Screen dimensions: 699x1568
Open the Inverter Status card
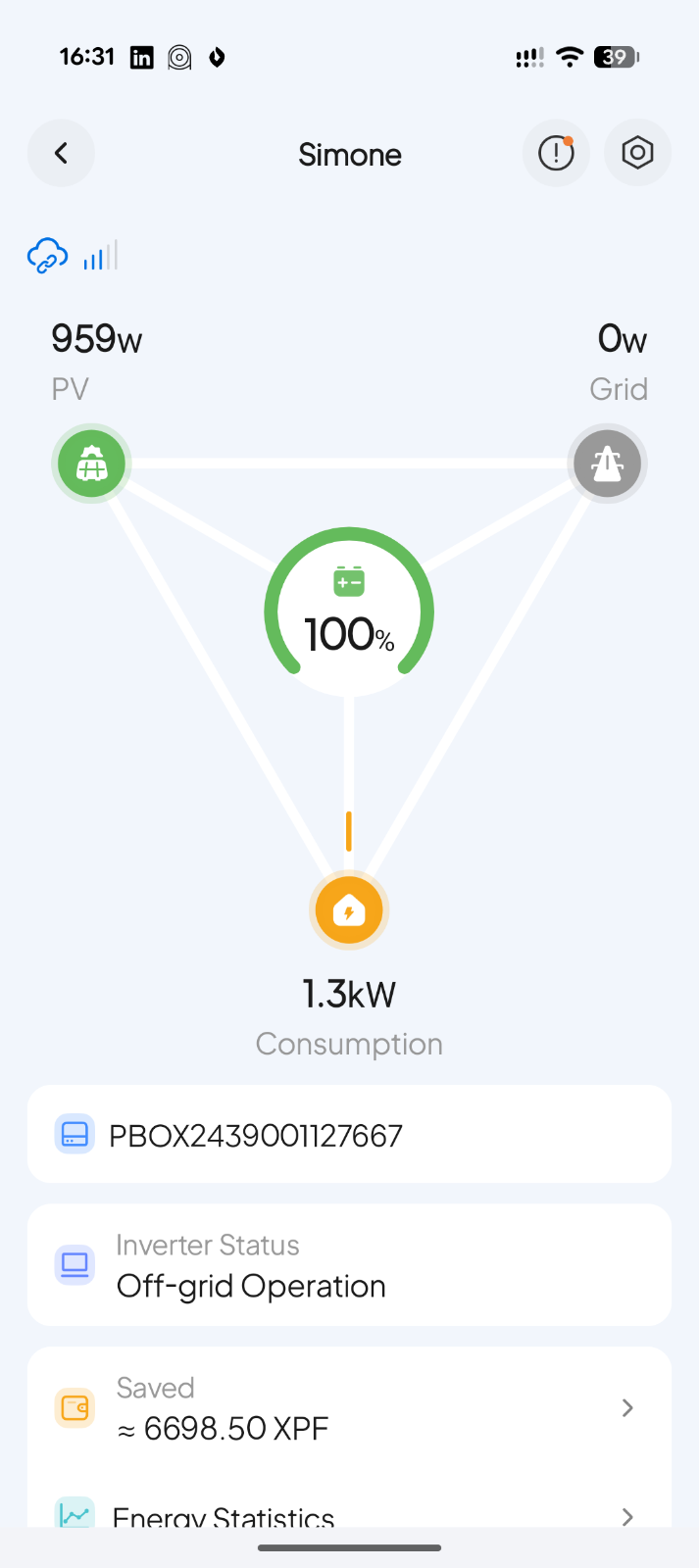[349, 1265]
